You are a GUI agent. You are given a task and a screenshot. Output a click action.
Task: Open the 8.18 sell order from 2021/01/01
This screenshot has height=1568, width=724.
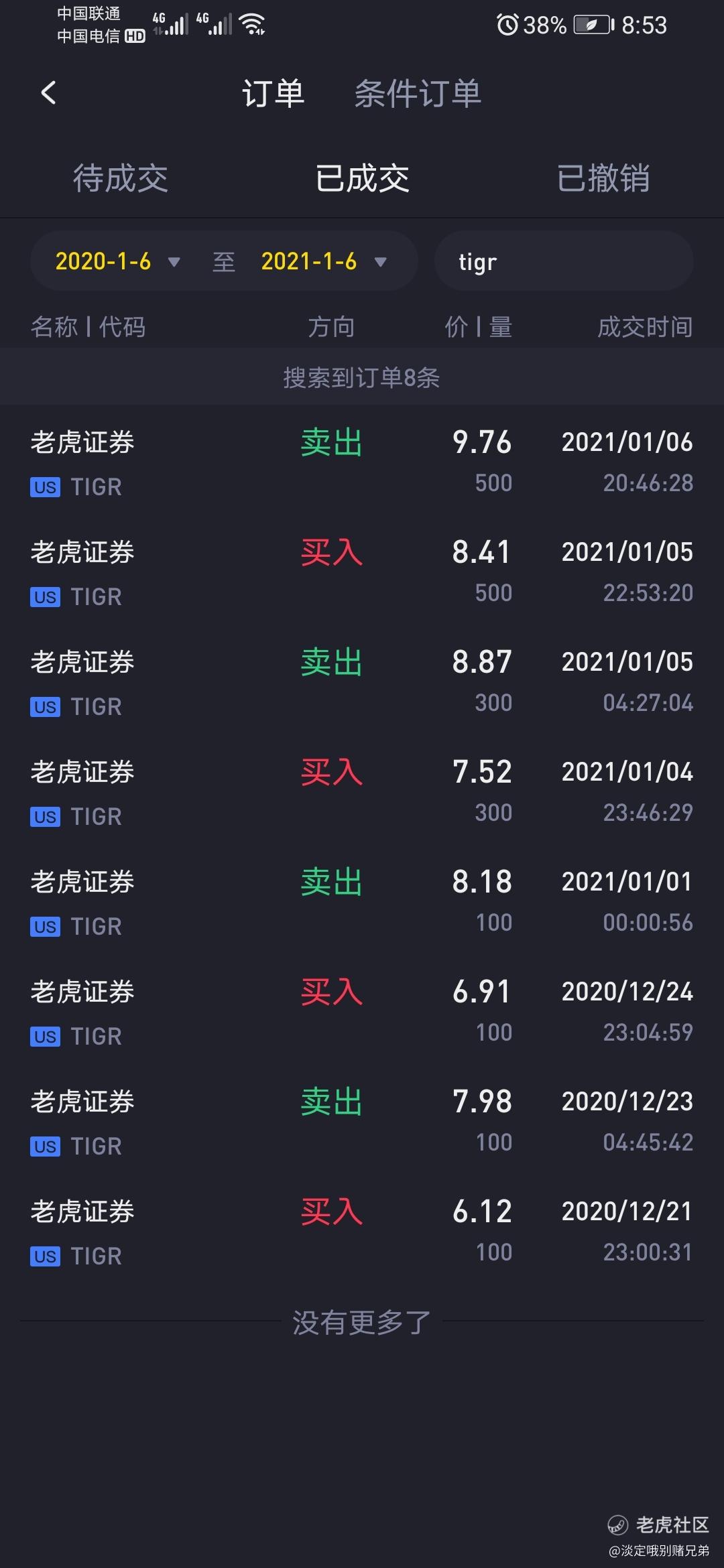[x=362, y=902]
